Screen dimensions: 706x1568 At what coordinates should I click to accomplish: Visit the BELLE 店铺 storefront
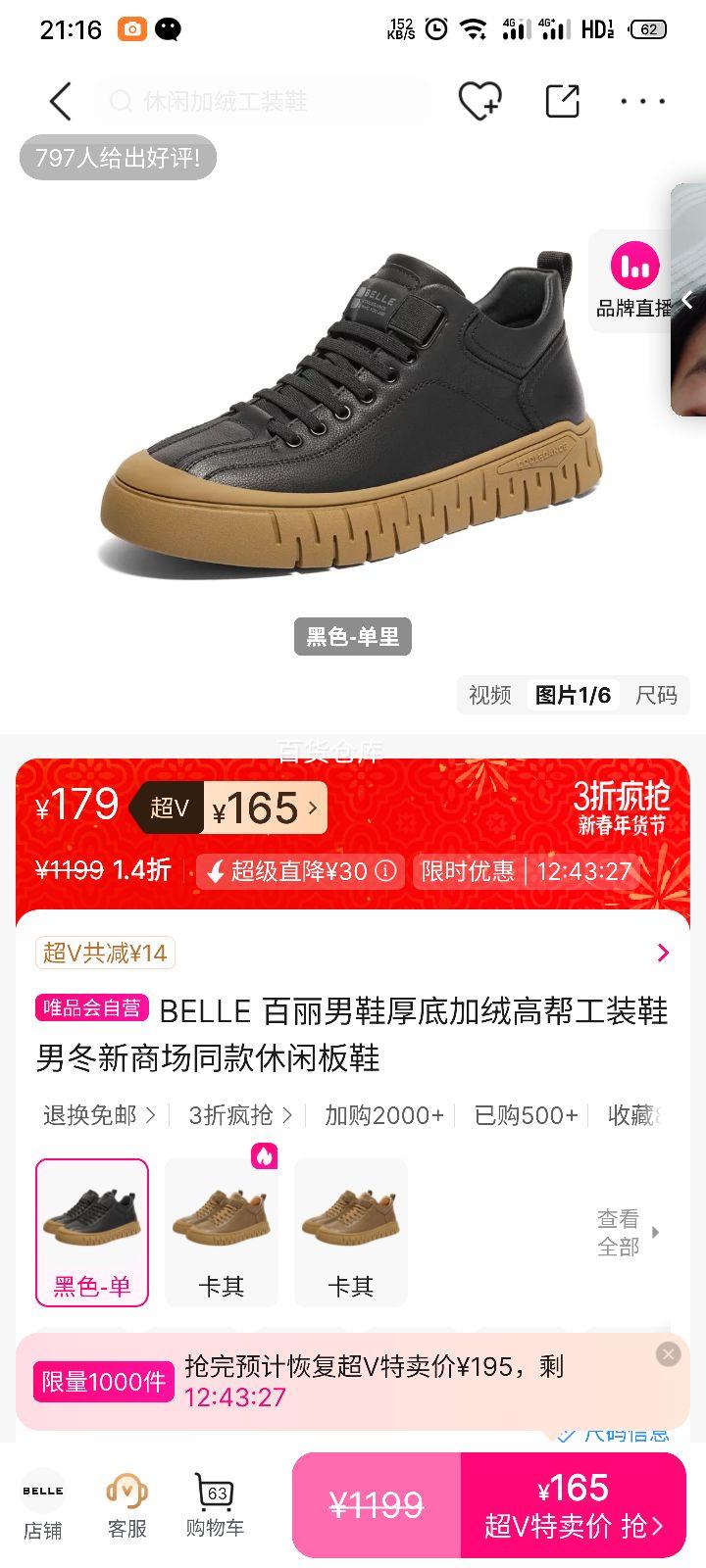[x=41, y=1506]
